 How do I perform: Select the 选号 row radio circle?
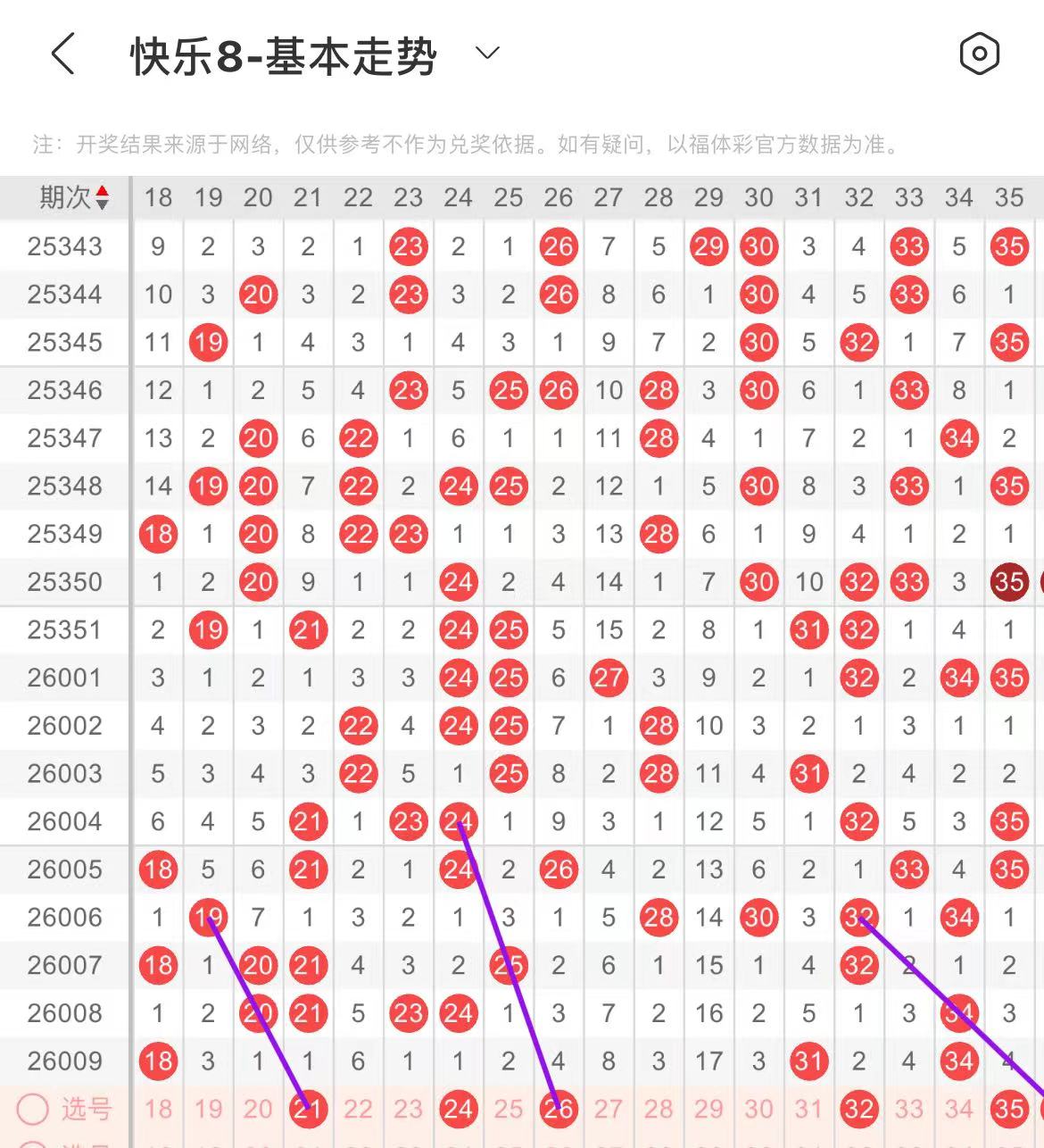tap(33, 1110)
